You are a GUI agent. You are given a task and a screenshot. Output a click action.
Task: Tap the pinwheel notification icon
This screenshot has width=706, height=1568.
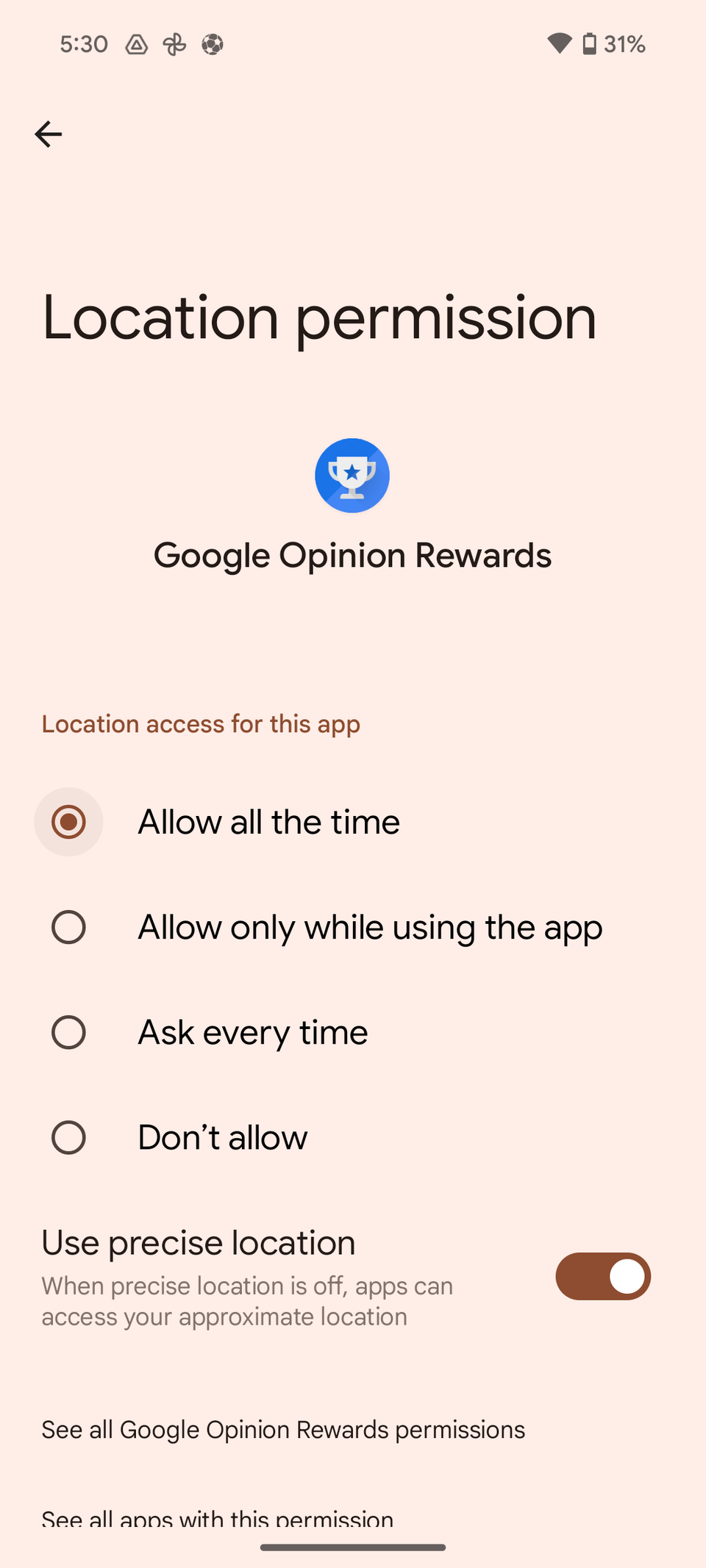[173, 44]
